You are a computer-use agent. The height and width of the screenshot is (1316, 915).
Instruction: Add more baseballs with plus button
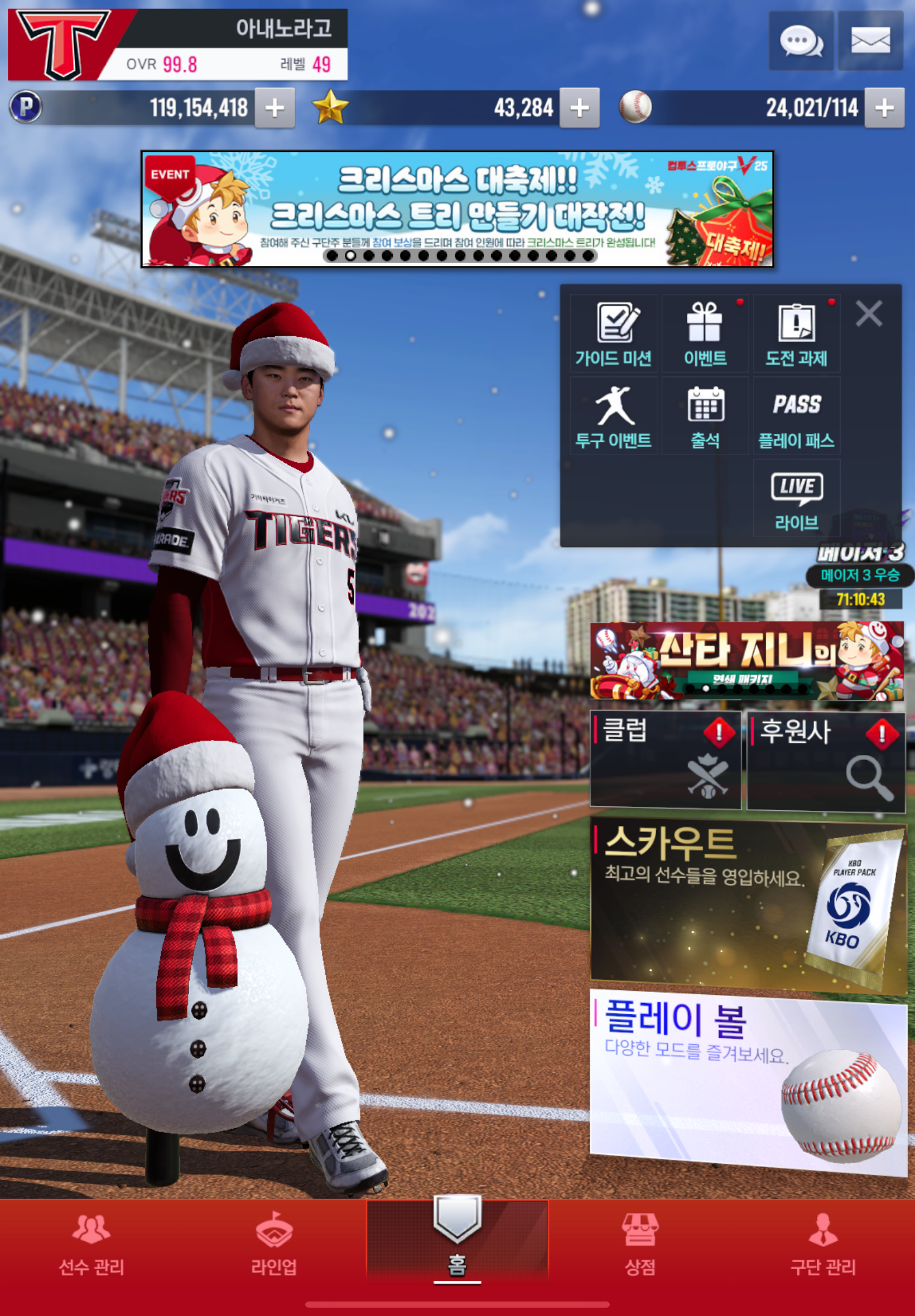click(x=884, y=108)
